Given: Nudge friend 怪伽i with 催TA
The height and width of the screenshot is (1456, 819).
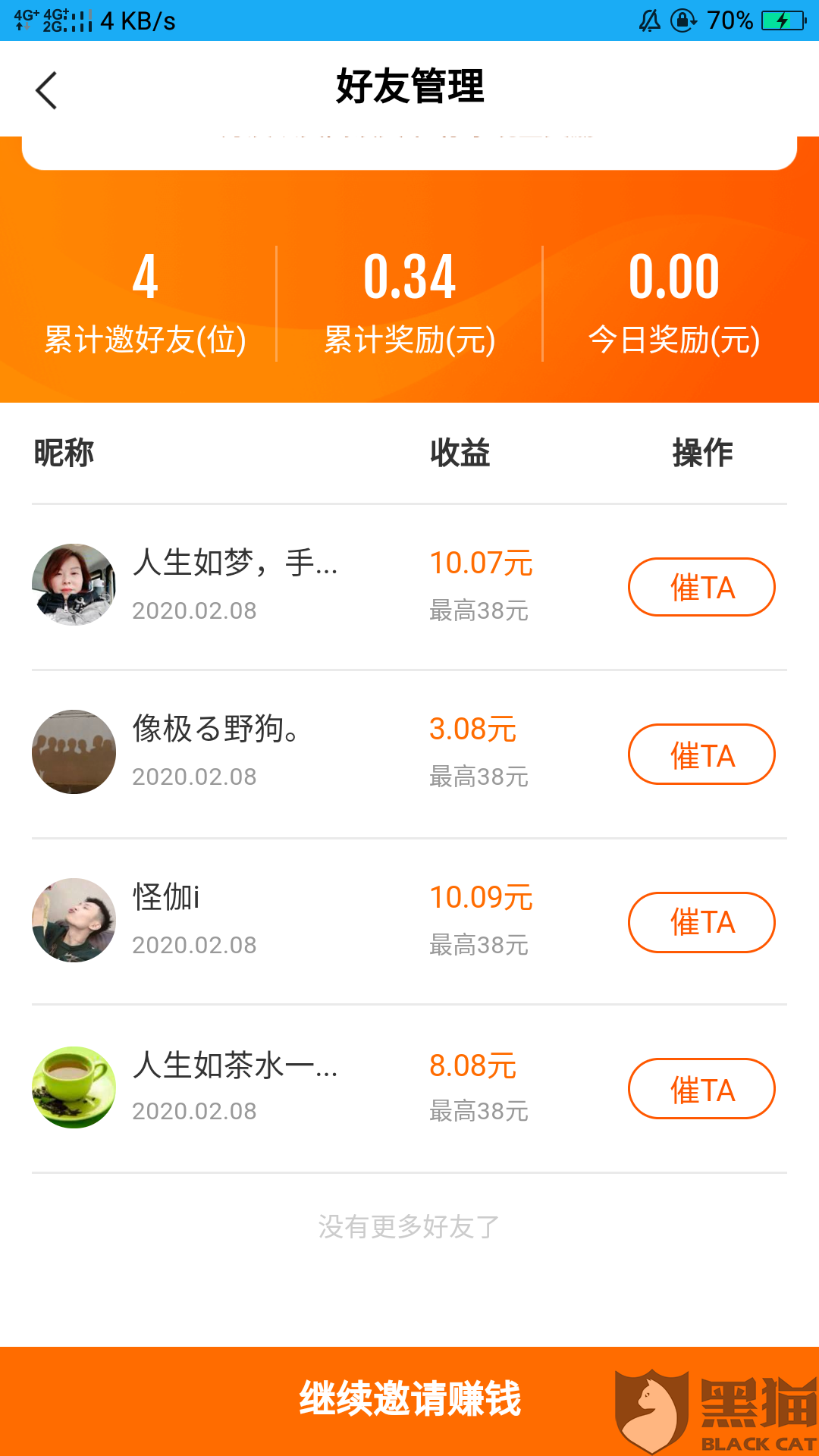Looking at the screenshot, I should pos(701,922).
